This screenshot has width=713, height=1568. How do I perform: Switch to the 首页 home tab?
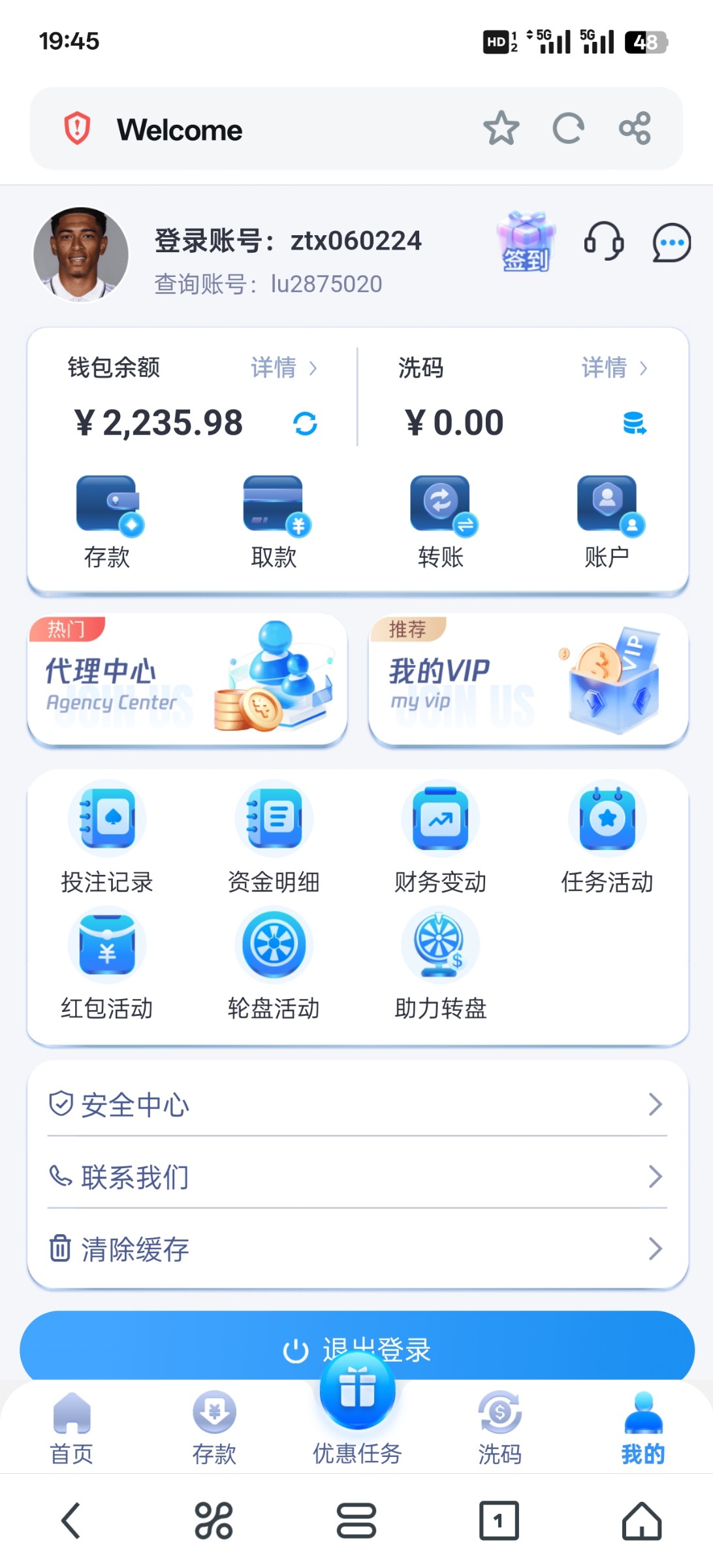[71, 1431]
